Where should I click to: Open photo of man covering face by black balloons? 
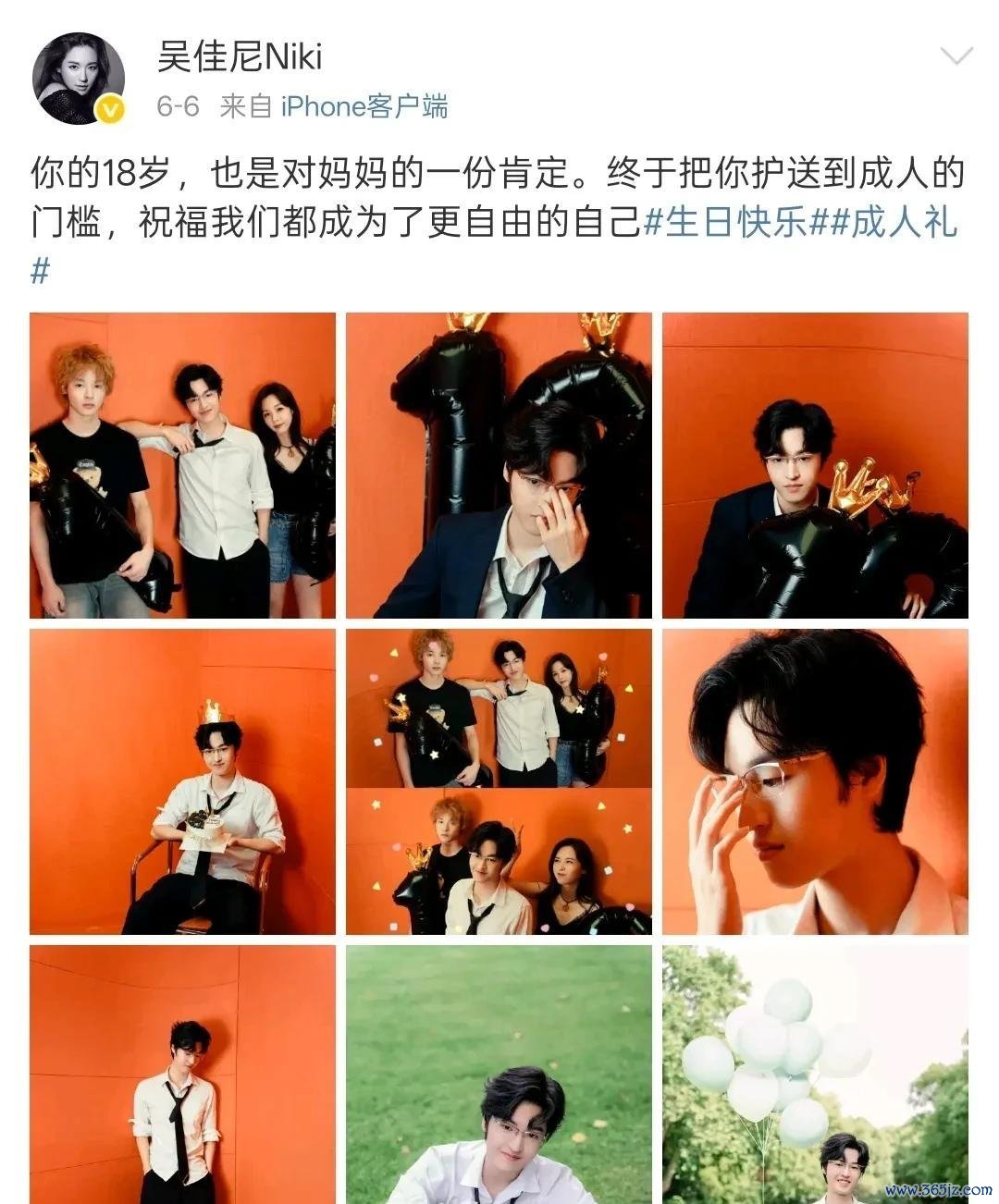[499, 465]
